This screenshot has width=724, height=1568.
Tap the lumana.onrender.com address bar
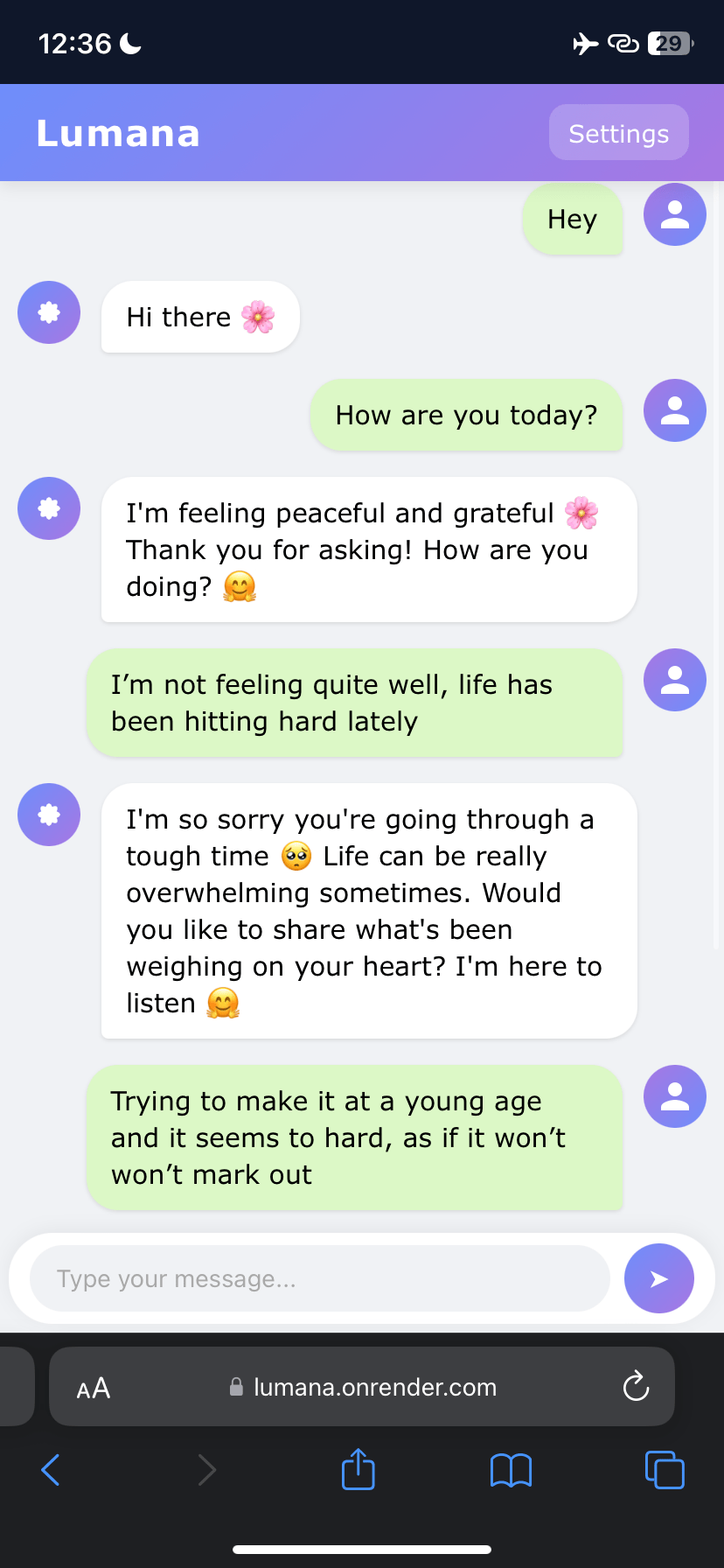(376, 1387)
